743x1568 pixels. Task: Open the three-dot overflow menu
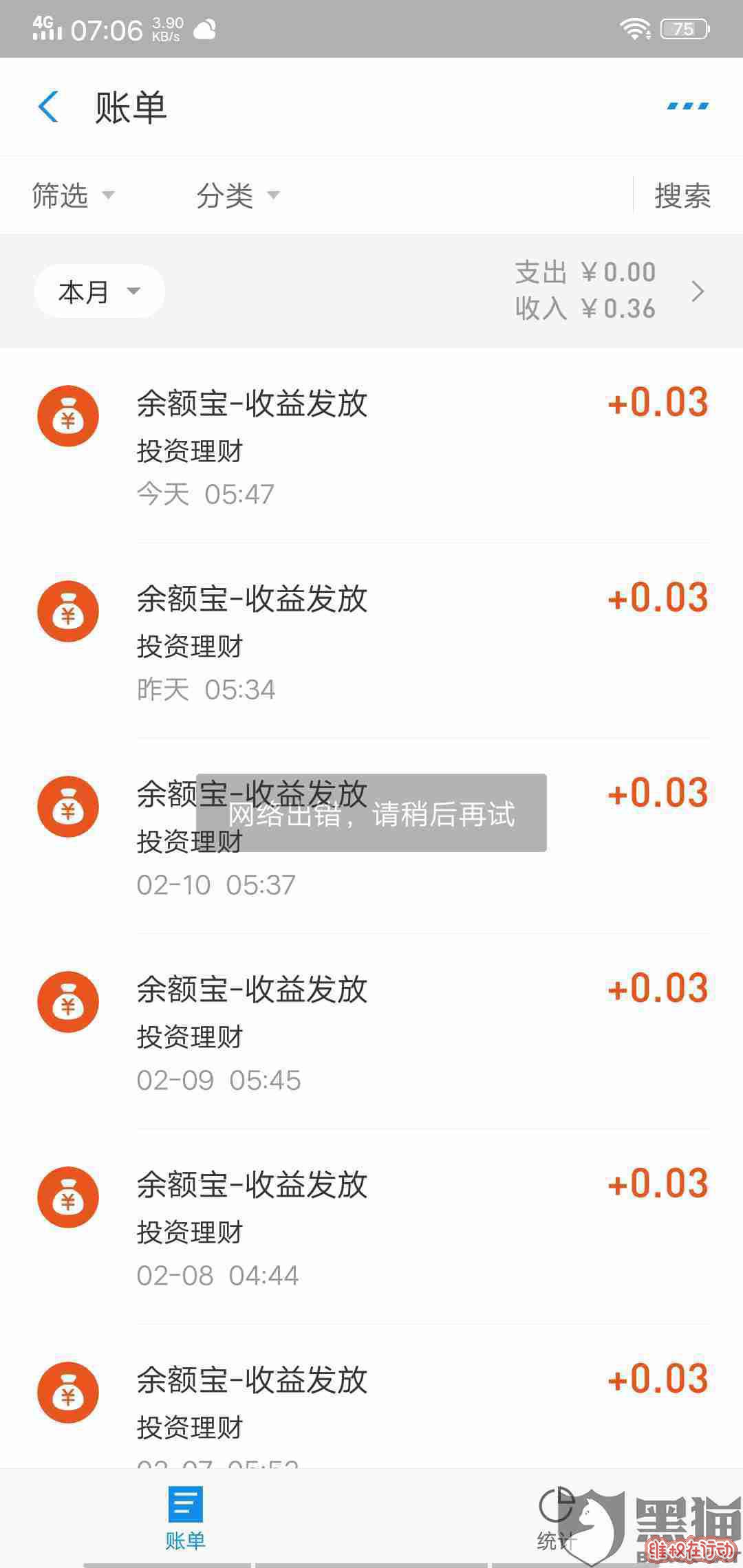pyautogui.click(x=688, y=106)
